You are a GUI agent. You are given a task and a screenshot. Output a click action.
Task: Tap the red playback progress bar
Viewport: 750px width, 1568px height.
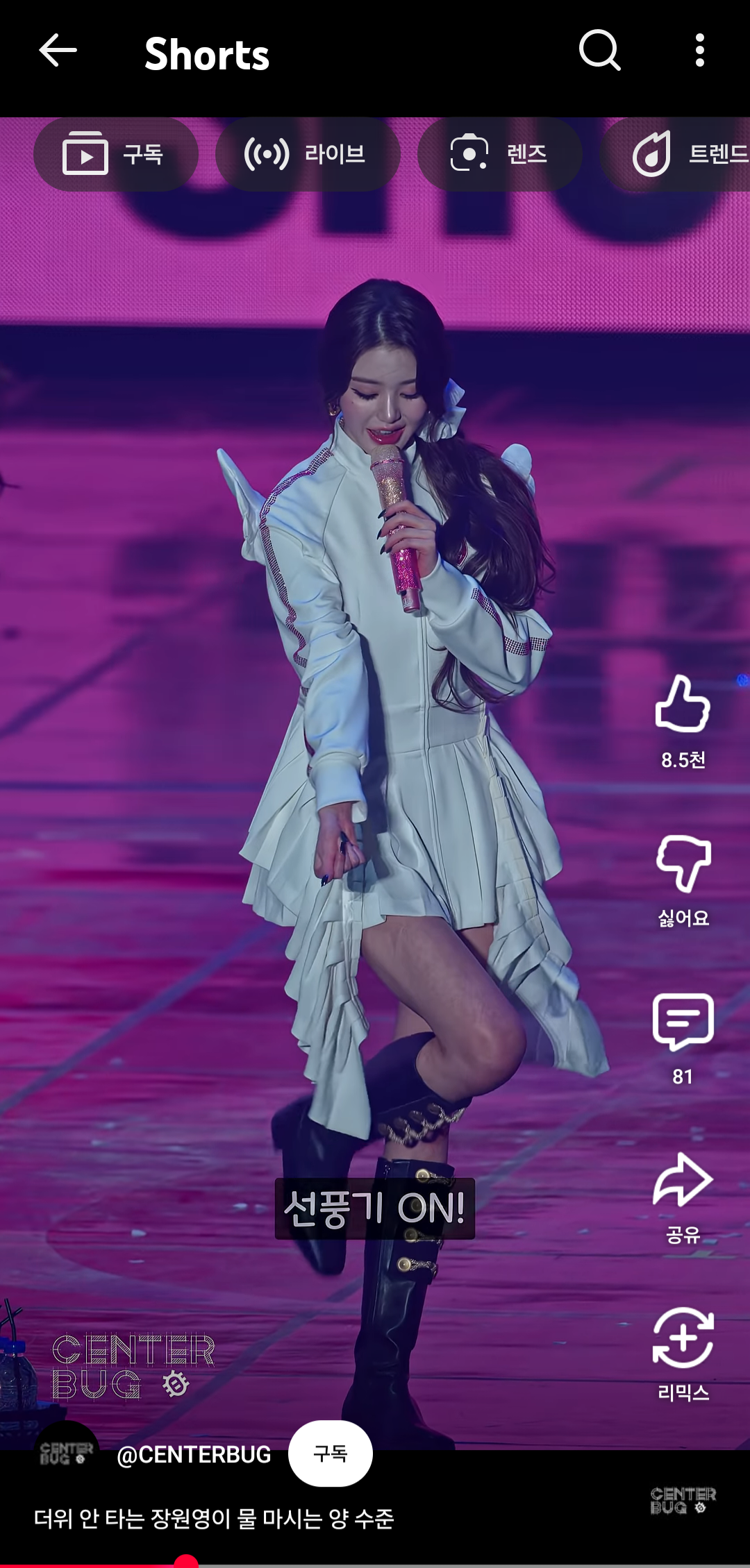click(x=375, y=1563)
